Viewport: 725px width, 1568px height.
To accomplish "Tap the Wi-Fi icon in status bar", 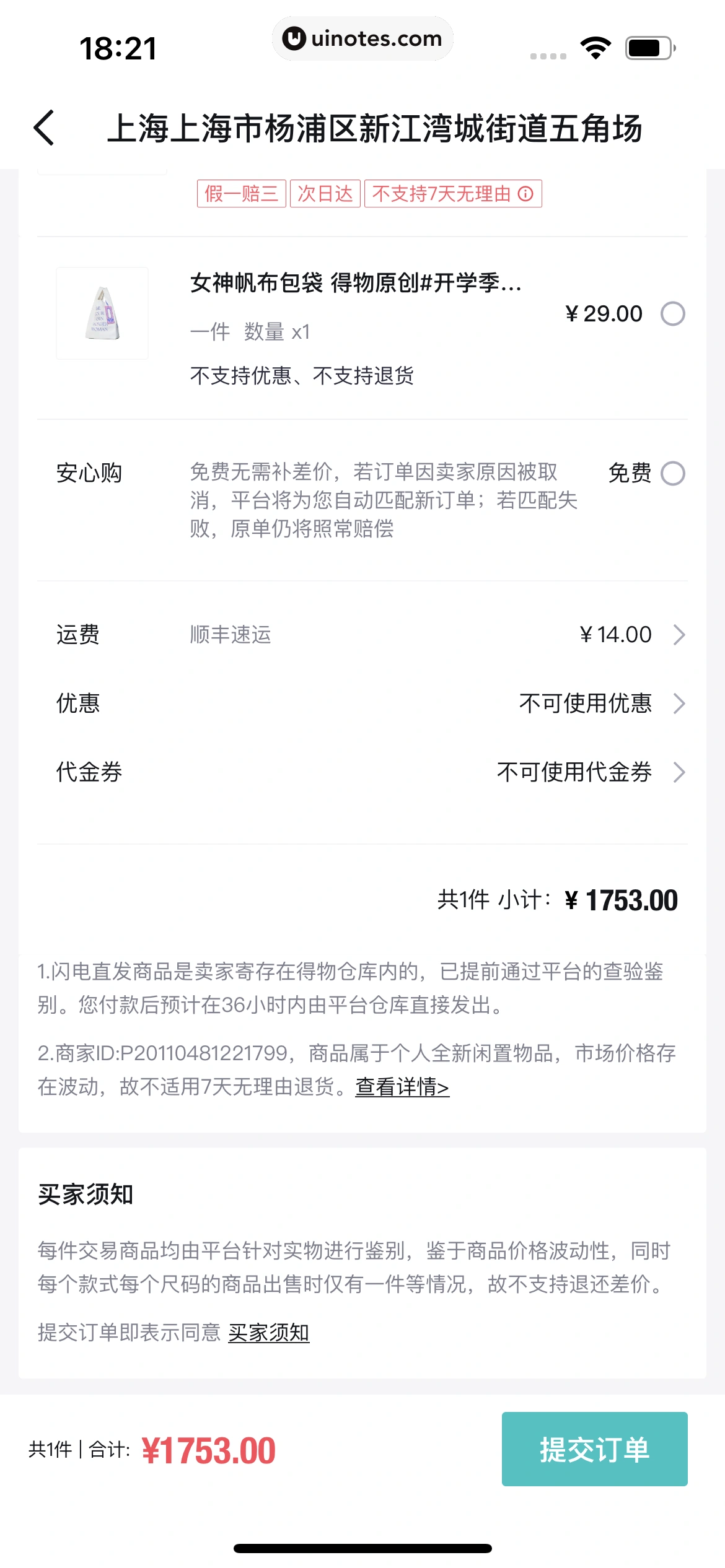I will coord(595,46).
